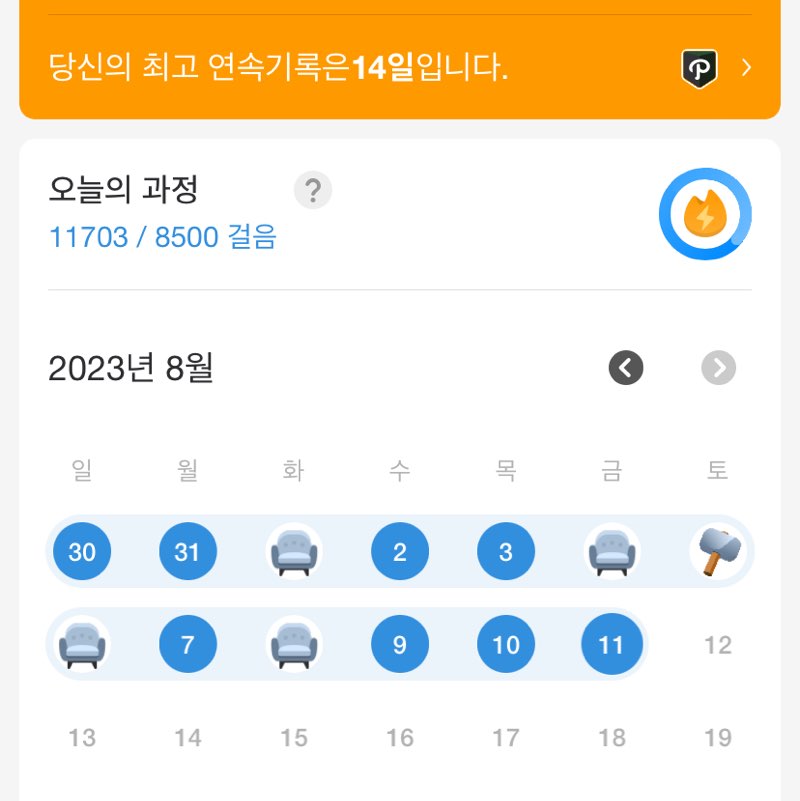This screenshot has width=800, height=801.
Task: Select the sofa icon on Tuesday August 8
Action: [294, 644]
